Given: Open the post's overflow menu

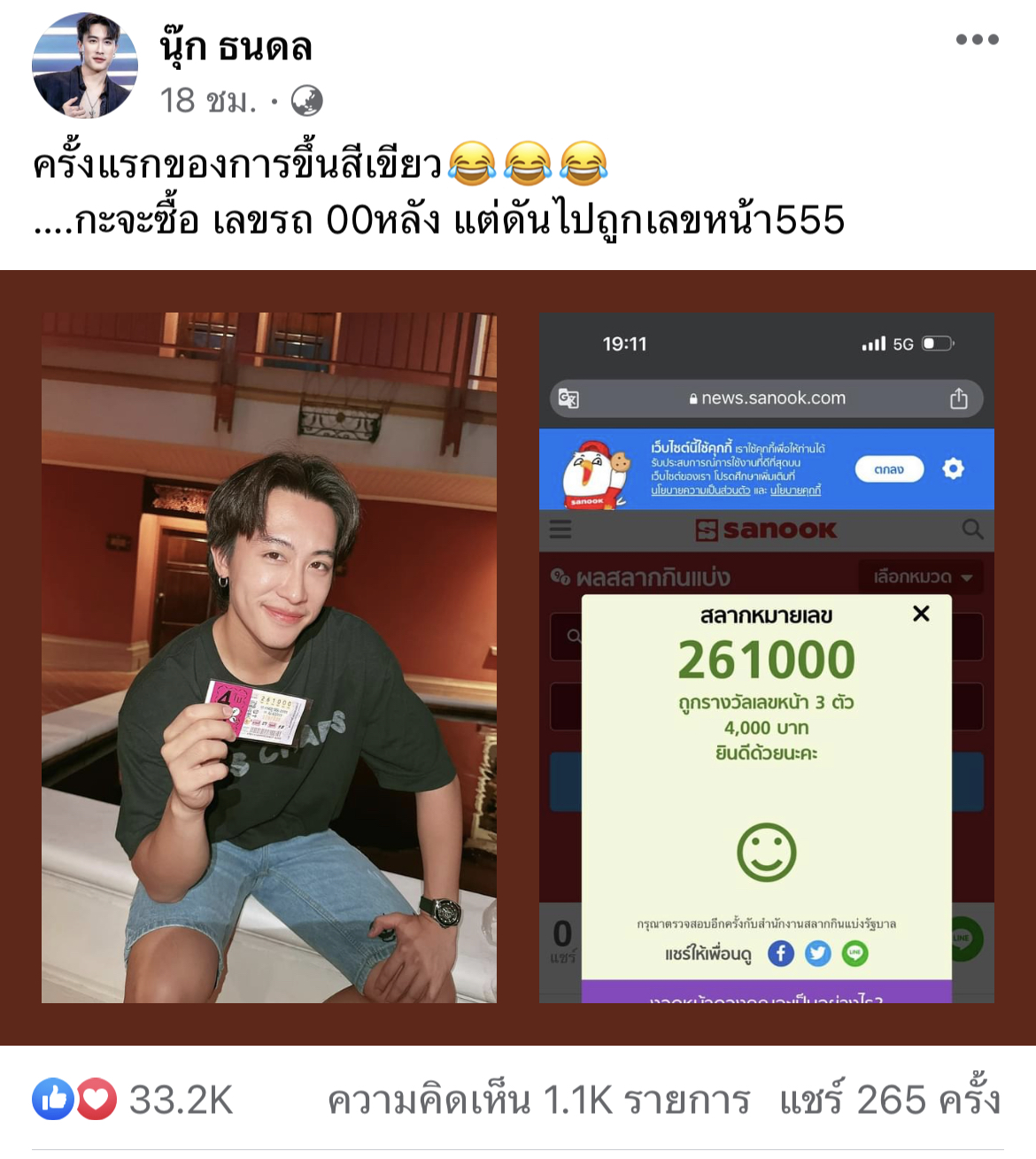Looking at the screenshot, I should click(977, 39).
